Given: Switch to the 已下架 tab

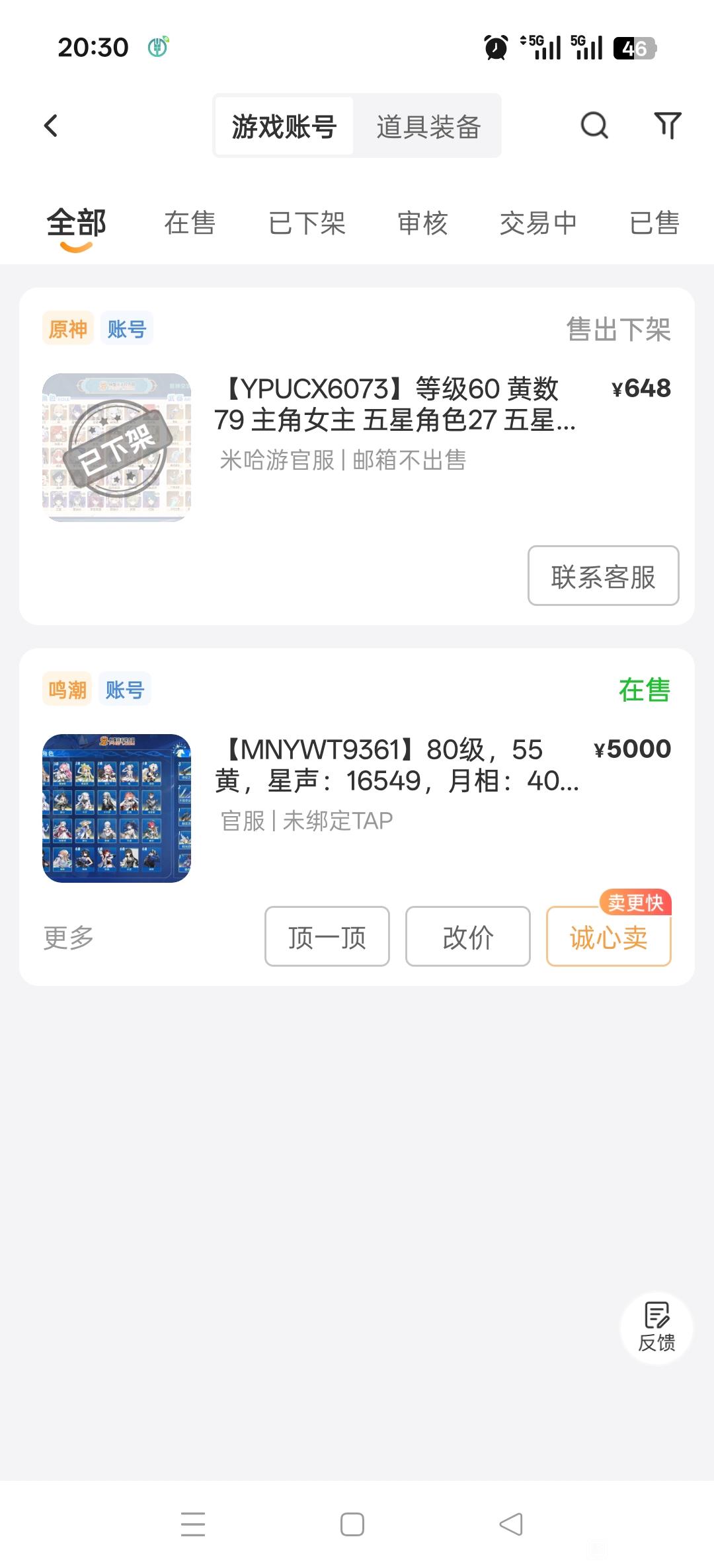Looking at the screenshot, I should pyautogui.click(x=307, y=223).
